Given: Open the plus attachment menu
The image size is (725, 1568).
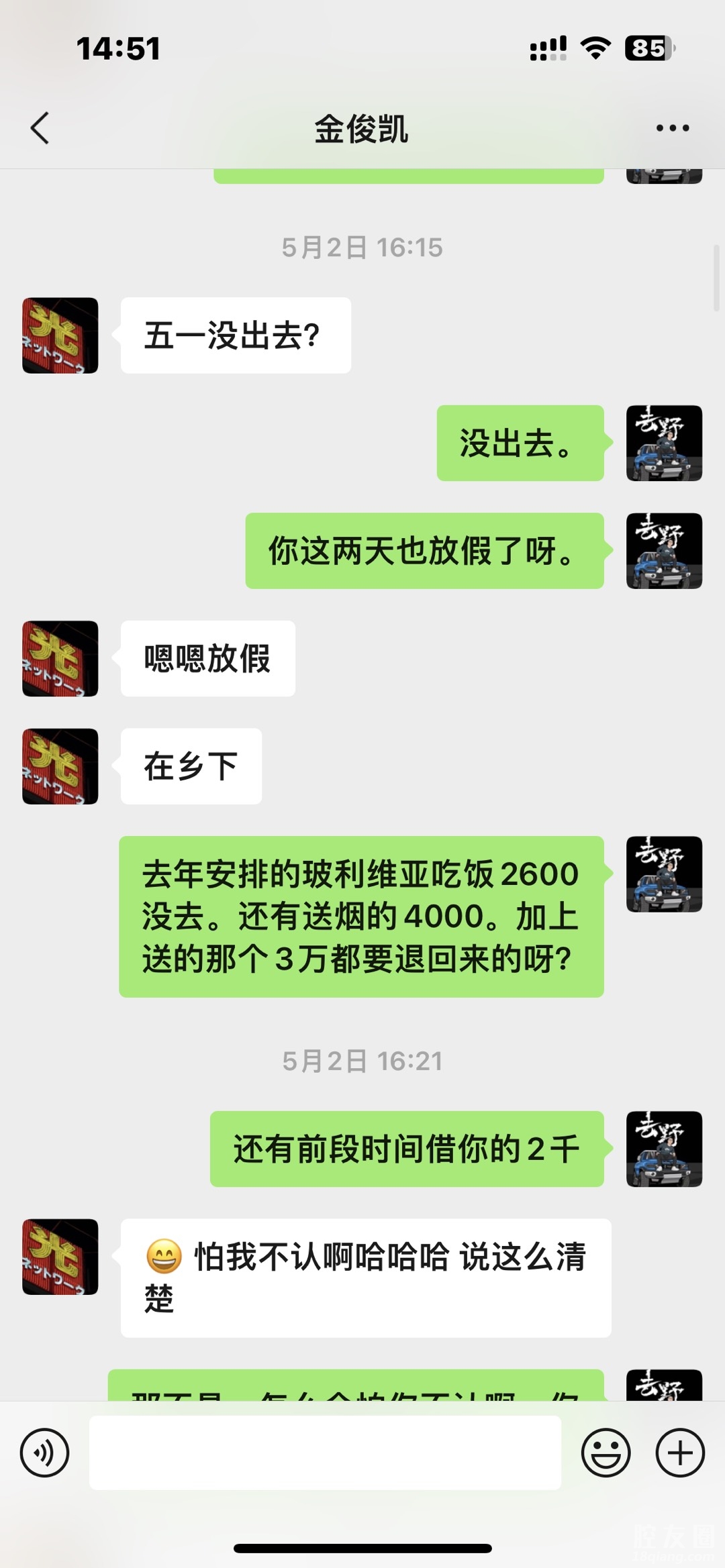Looking at the screenshot, I should (x=679, y=1453).
